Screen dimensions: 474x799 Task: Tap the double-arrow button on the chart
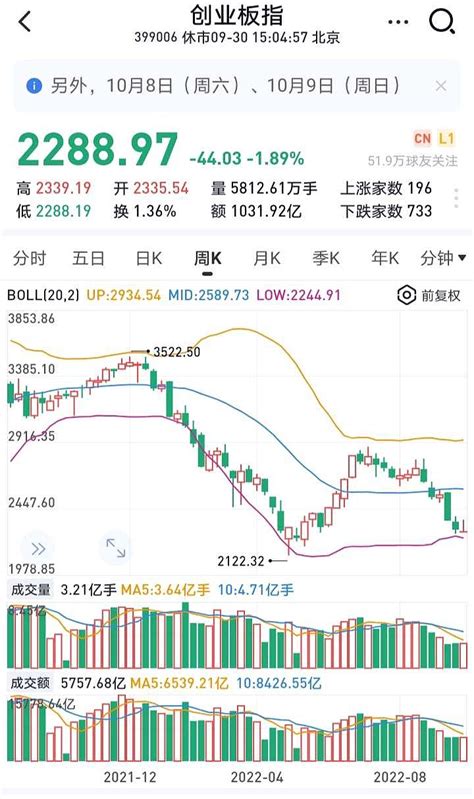click(x=38, y=549)
